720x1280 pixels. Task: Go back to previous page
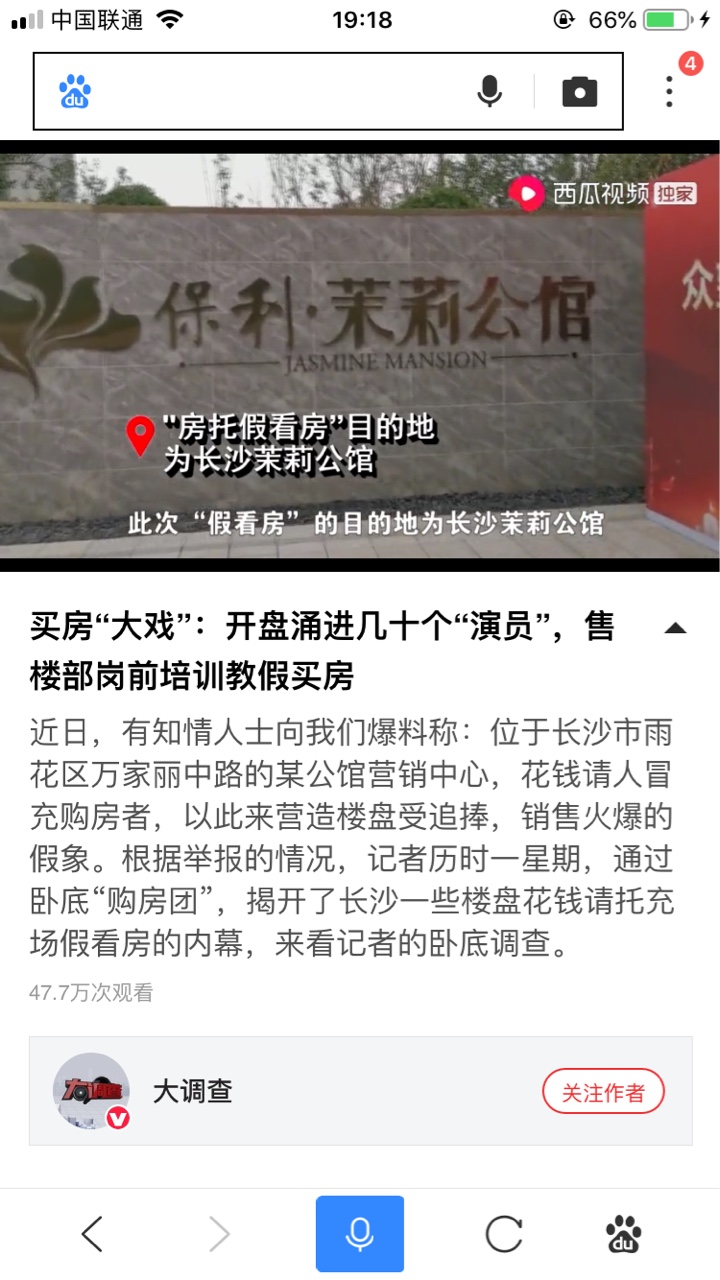pyautogui.click(x=92, y=1234)
